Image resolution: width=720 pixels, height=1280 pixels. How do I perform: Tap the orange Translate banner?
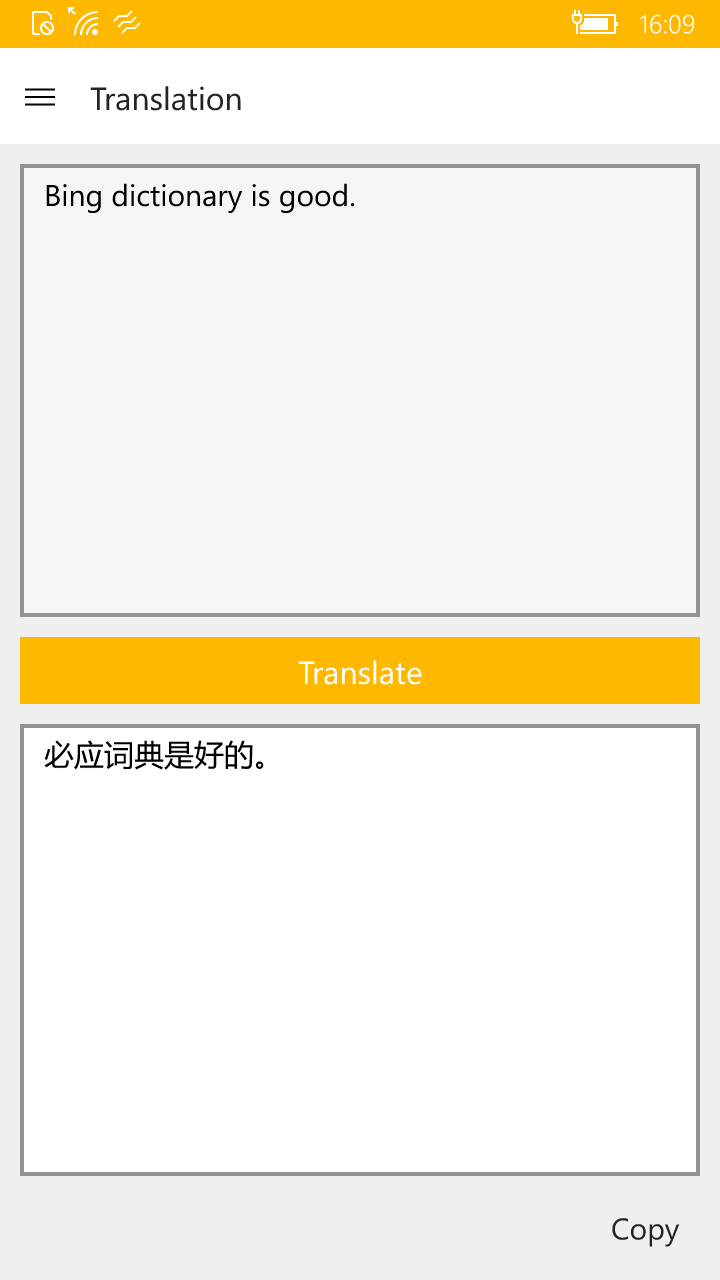(360, 670)
